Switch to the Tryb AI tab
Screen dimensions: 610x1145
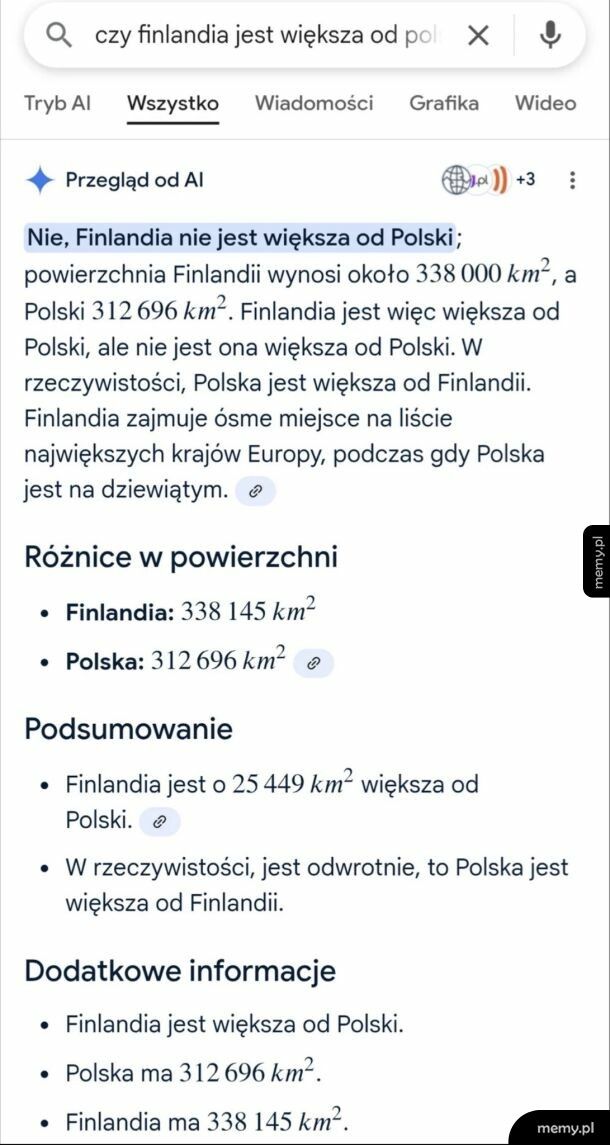tap(57, 103)
